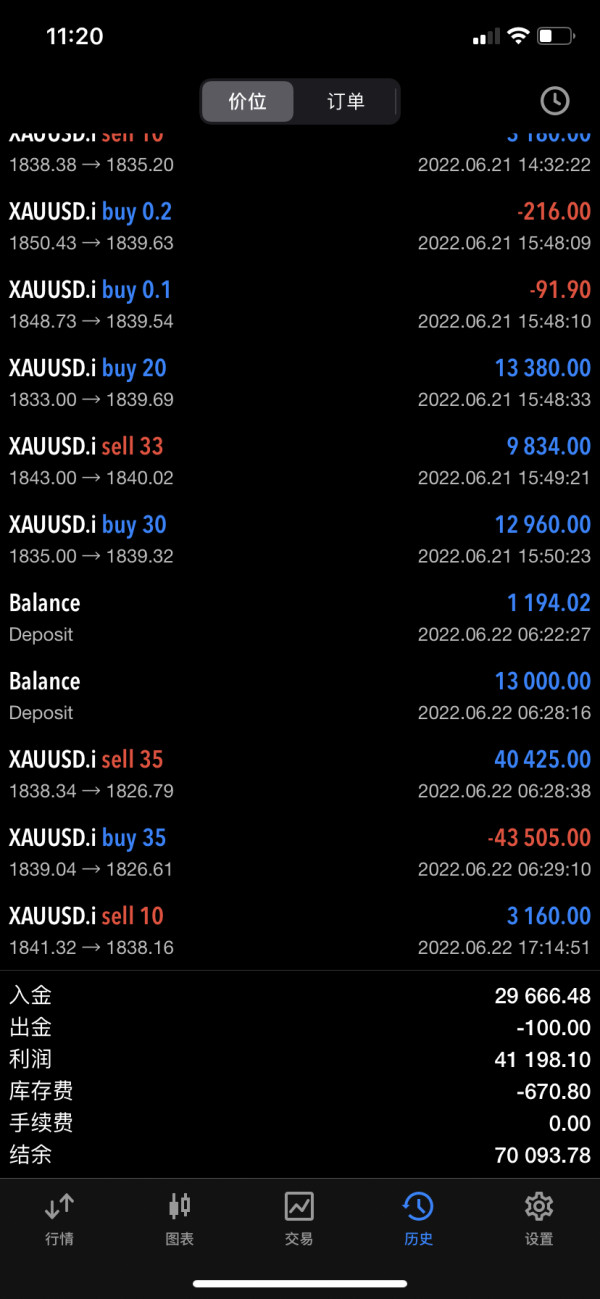View details of XAUUSD.i buy 20 trade
Screen dimensions: 600x1299
click(x=300, y=382)
